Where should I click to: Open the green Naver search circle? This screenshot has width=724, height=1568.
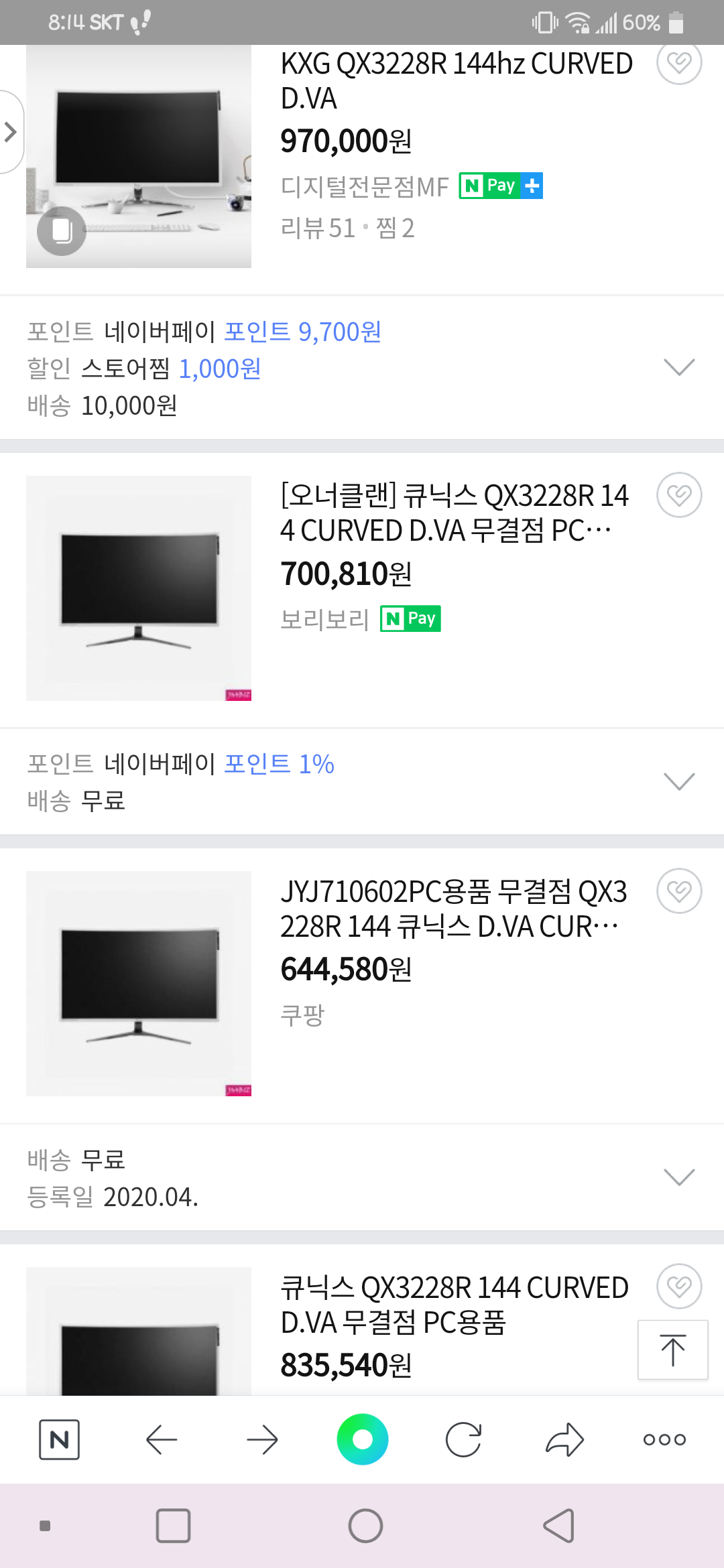[362, 1439]
